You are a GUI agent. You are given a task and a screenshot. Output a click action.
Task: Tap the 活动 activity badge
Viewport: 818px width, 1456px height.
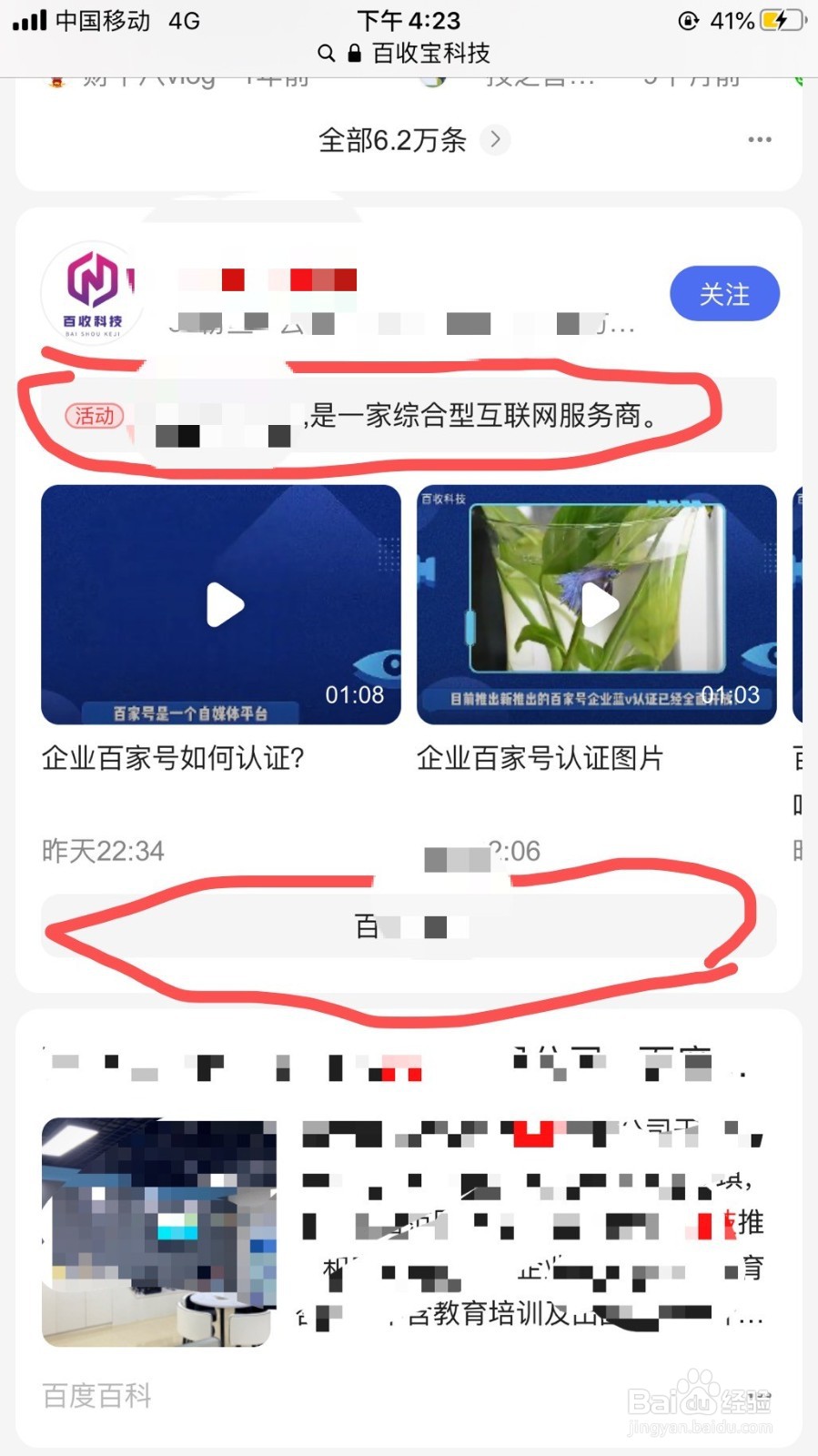pos(94,416)
